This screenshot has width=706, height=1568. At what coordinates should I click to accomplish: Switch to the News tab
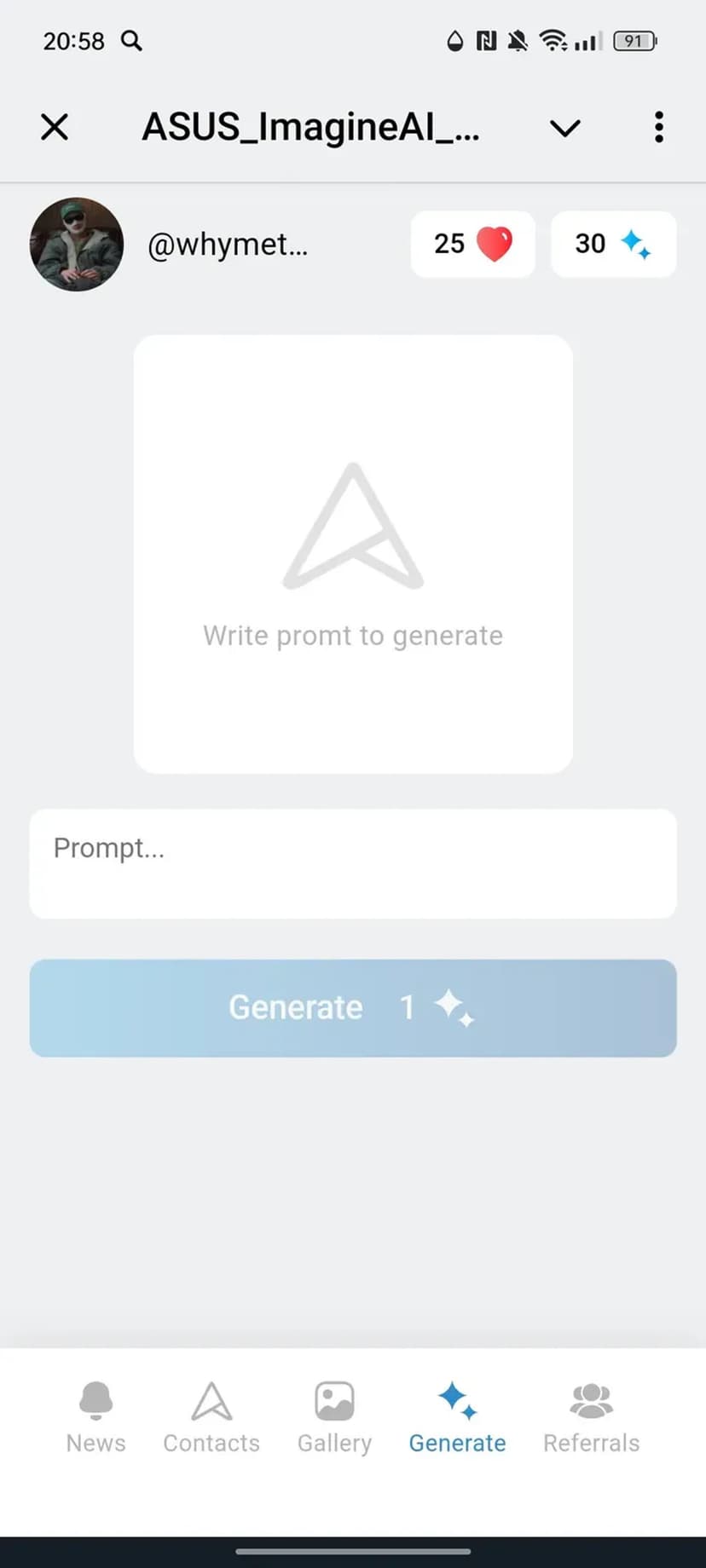point(95,1418)
